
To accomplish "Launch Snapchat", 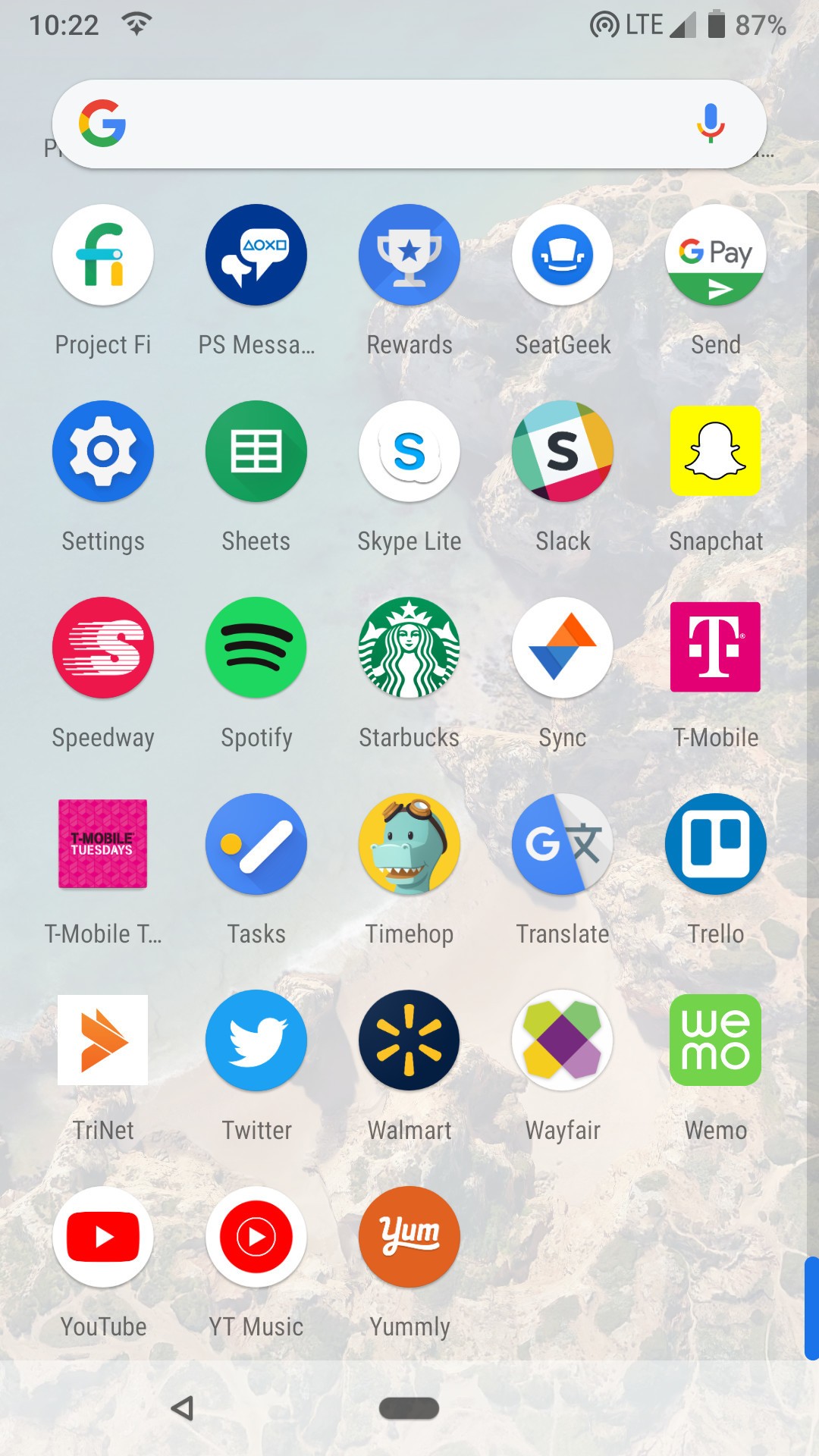I will (715, 450).
